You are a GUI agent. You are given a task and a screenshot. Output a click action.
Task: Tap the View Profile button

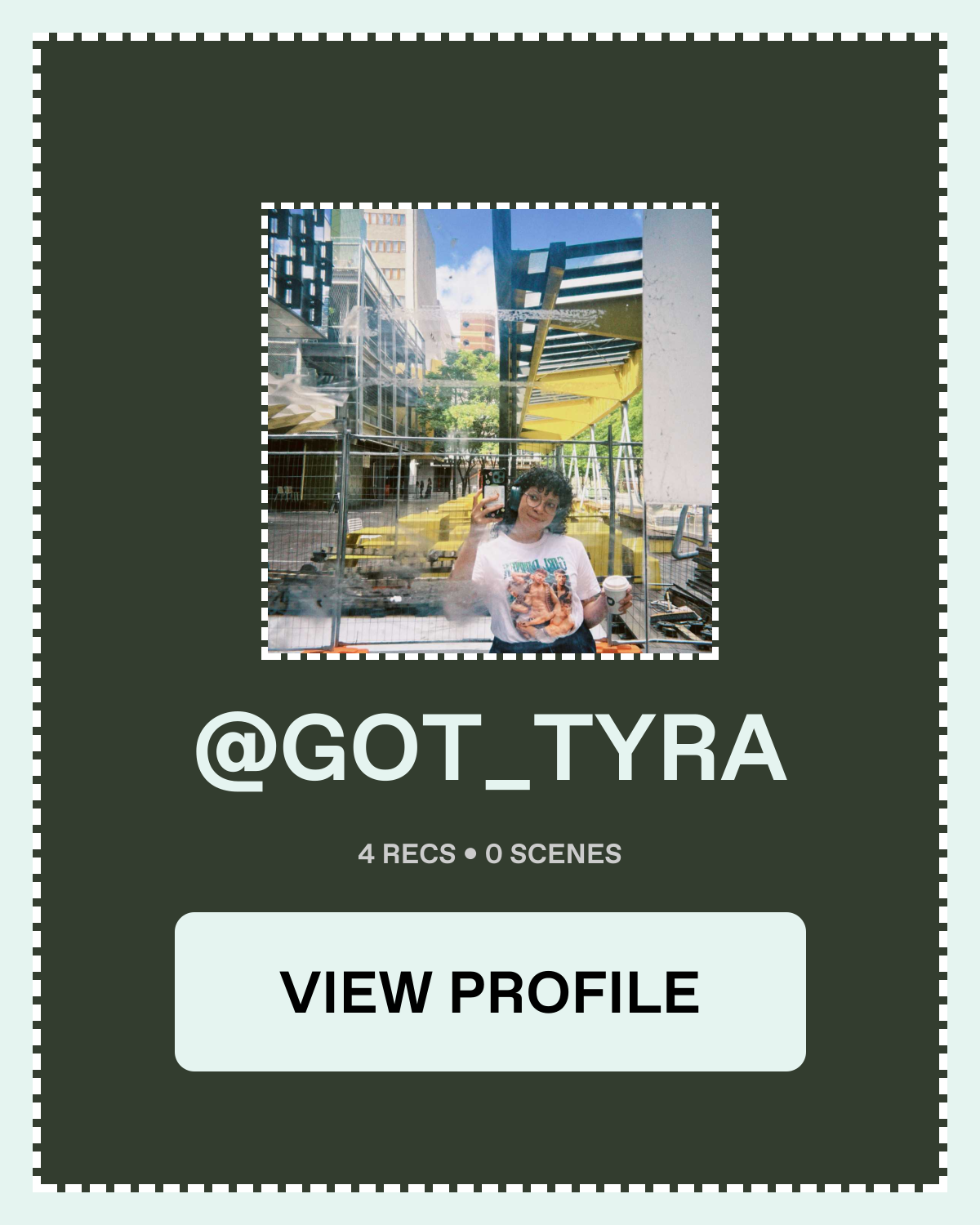click(490, 991)
